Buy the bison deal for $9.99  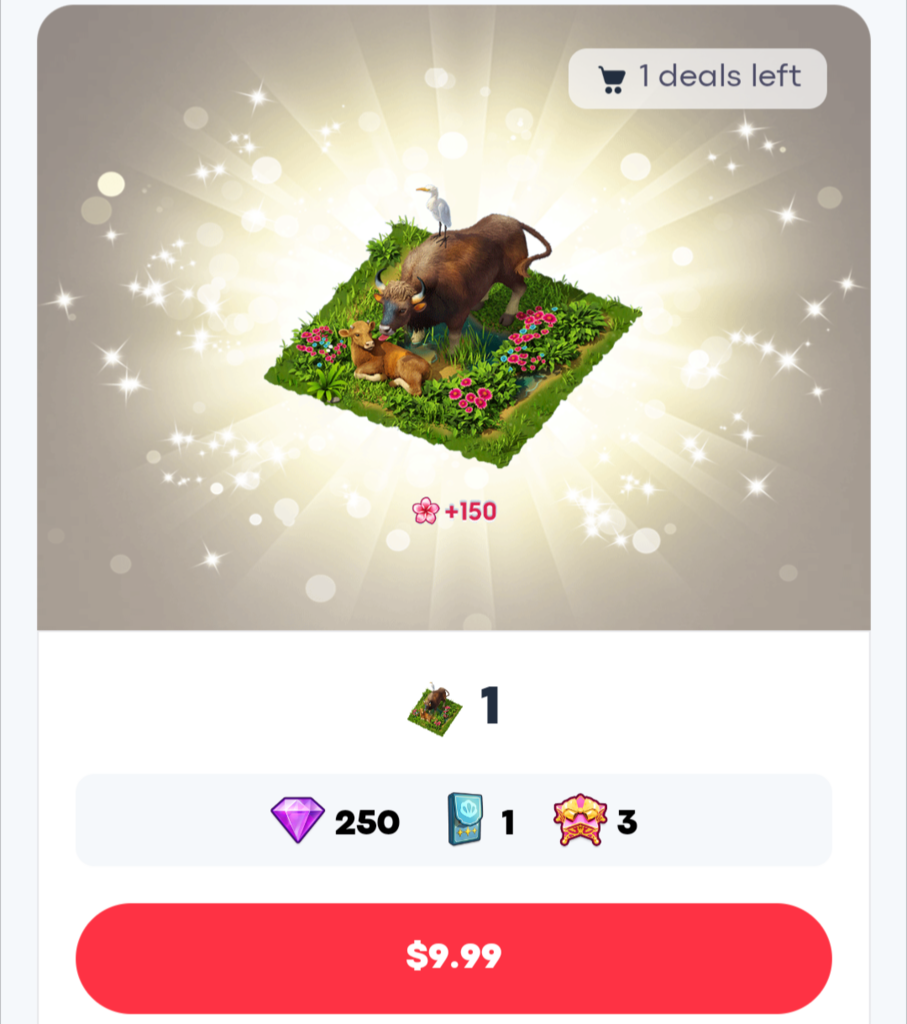pyautogui.click(x=453, y=957)
